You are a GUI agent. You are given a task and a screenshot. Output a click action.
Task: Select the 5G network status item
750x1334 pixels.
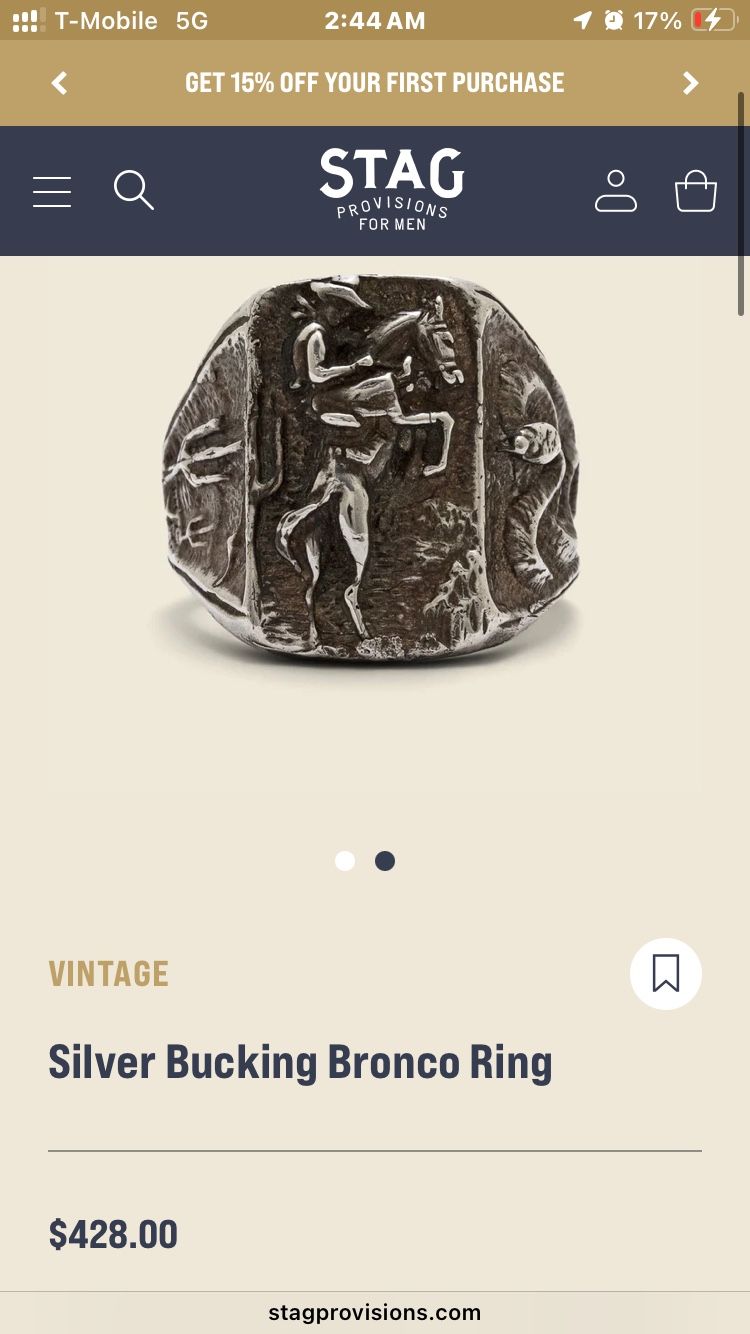185,20
